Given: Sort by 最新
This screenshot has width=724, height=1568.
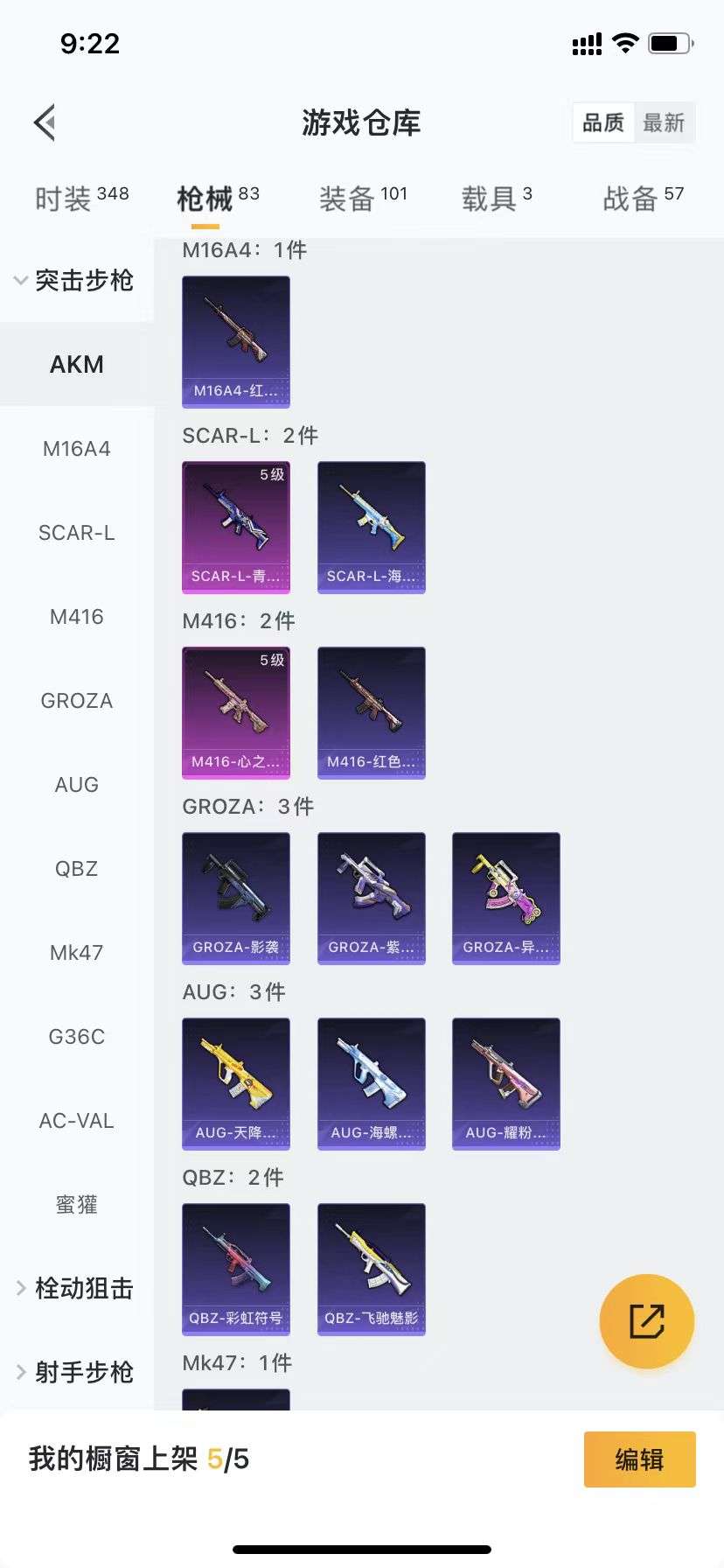Looking at the screenshot, I should pos(664,122).
